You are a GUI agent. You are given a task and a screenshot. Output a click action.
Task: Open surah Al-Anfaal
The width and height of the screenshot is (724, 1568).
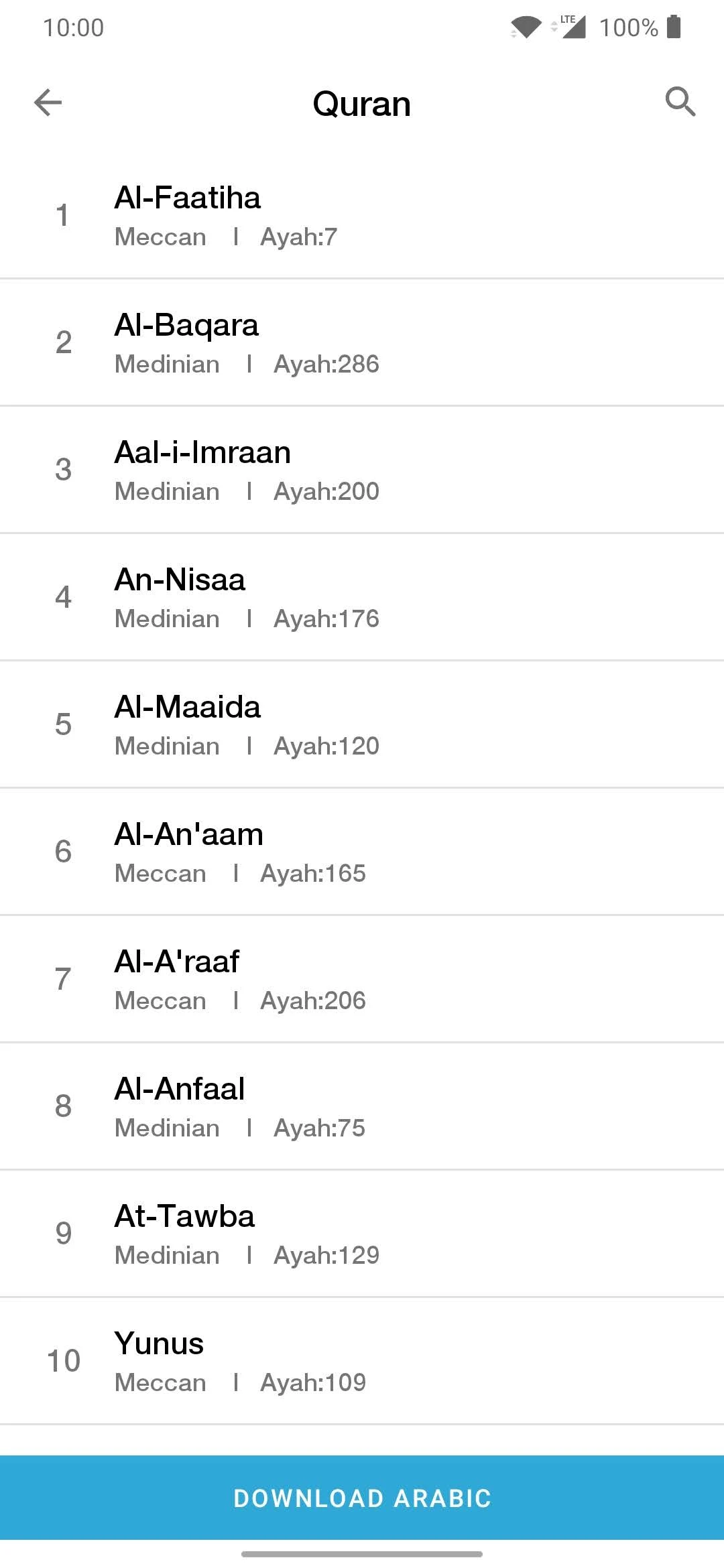pos(362,1106)
